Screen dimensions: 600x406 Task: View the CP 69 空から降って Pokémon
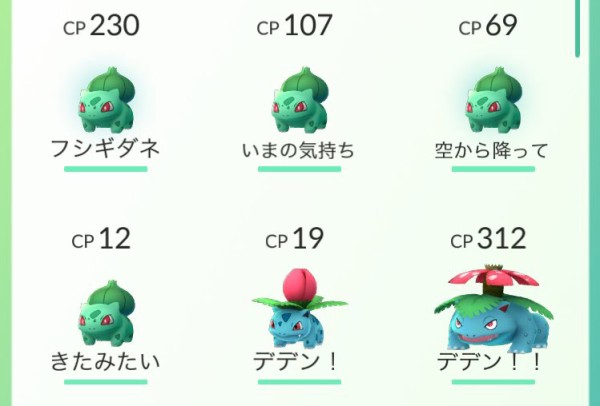pyautogui.click(x=491, y=102)
